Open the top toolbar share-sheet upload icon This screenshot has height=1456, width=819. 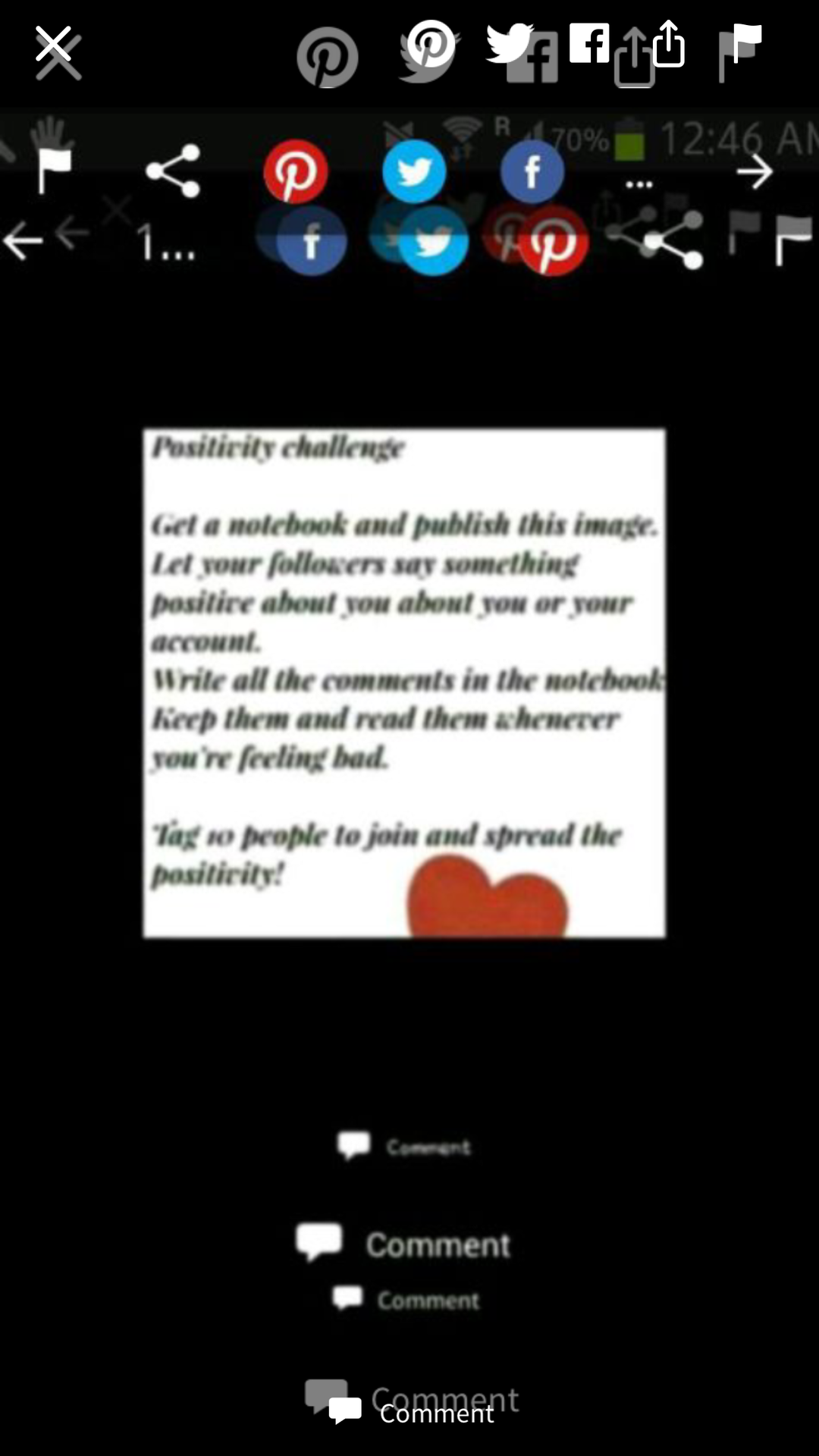click(668, 44)
